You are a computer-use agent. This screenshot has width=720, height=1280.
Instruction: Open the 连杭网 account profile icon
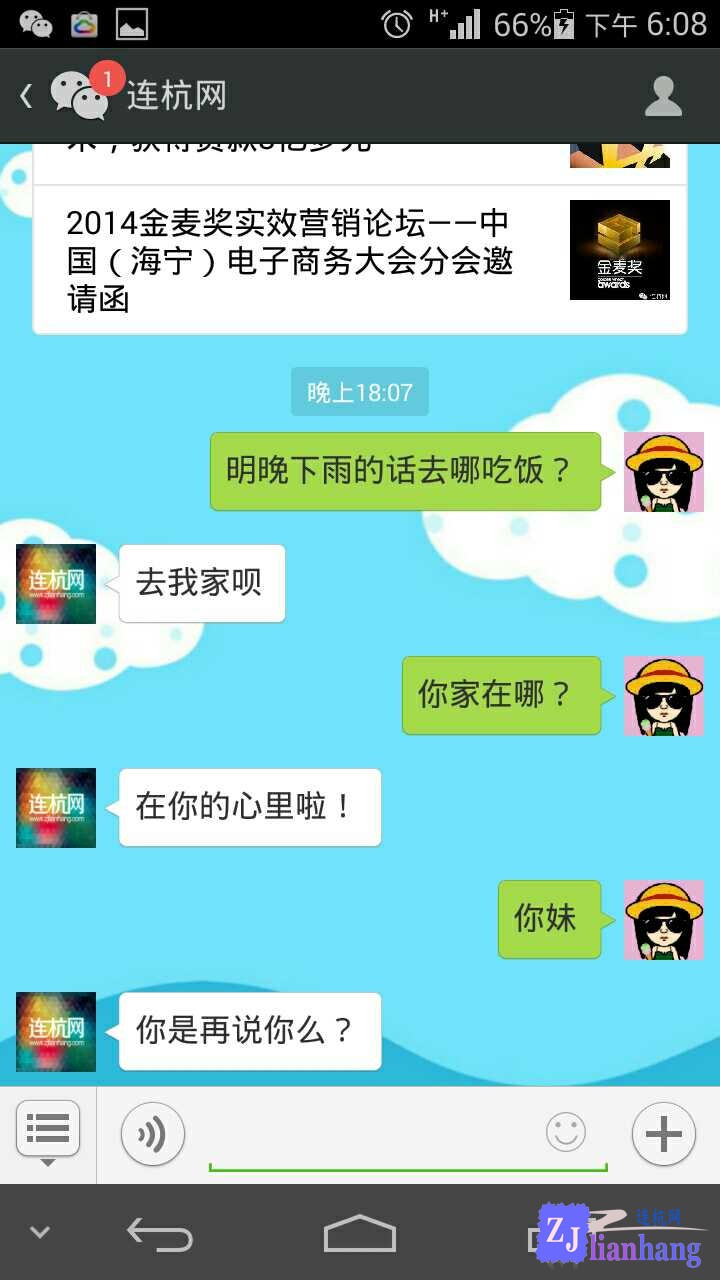(663, 96)
